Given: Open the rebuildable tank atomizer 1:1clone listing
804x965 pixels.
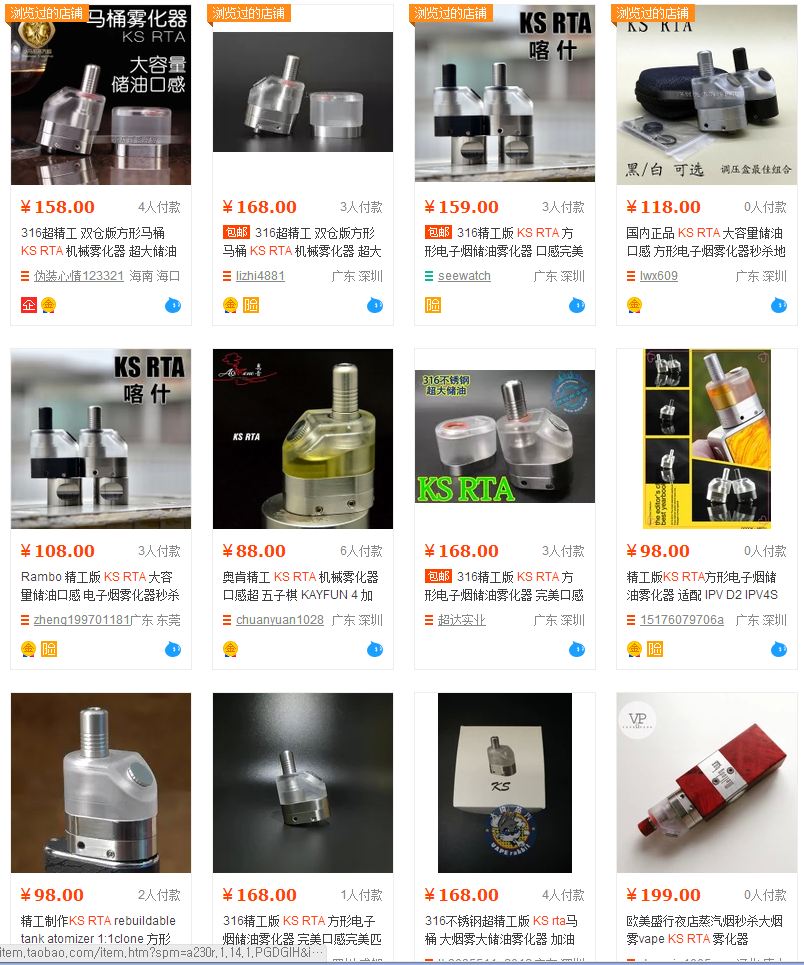Looking at the screenshot, I should (98, 930).
